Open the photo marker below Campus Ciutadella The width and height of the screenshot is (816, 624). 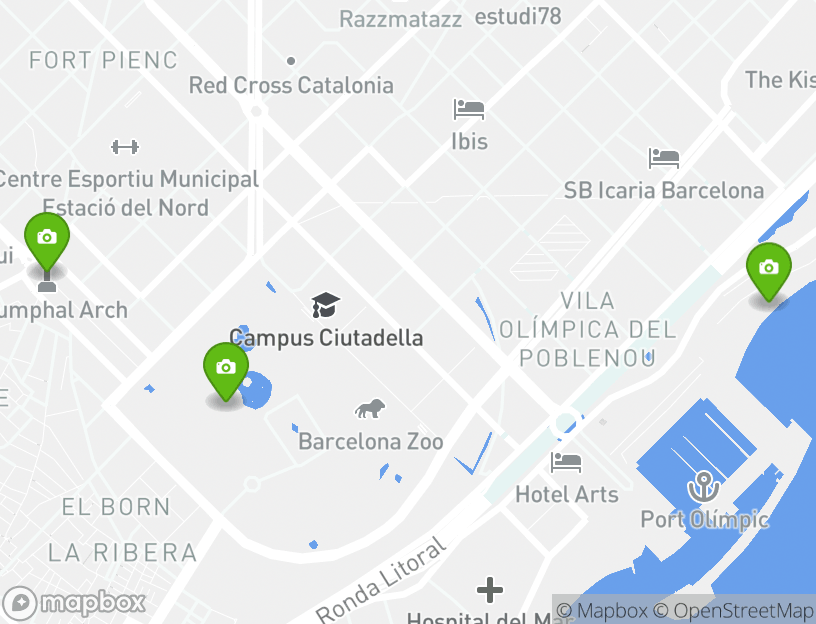point(226,370)
